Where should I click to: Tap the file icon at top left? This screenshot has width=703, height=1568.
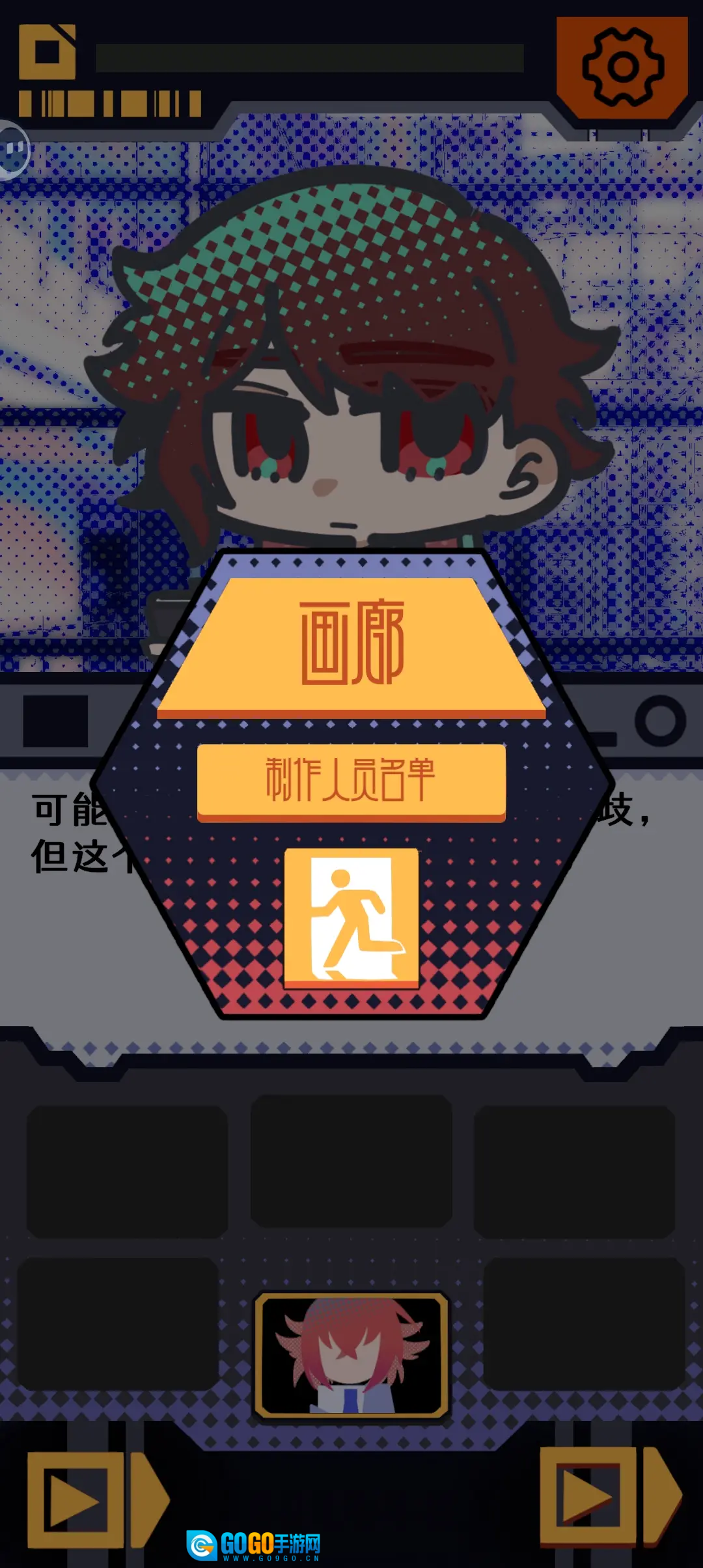click(x=48, y=52)
